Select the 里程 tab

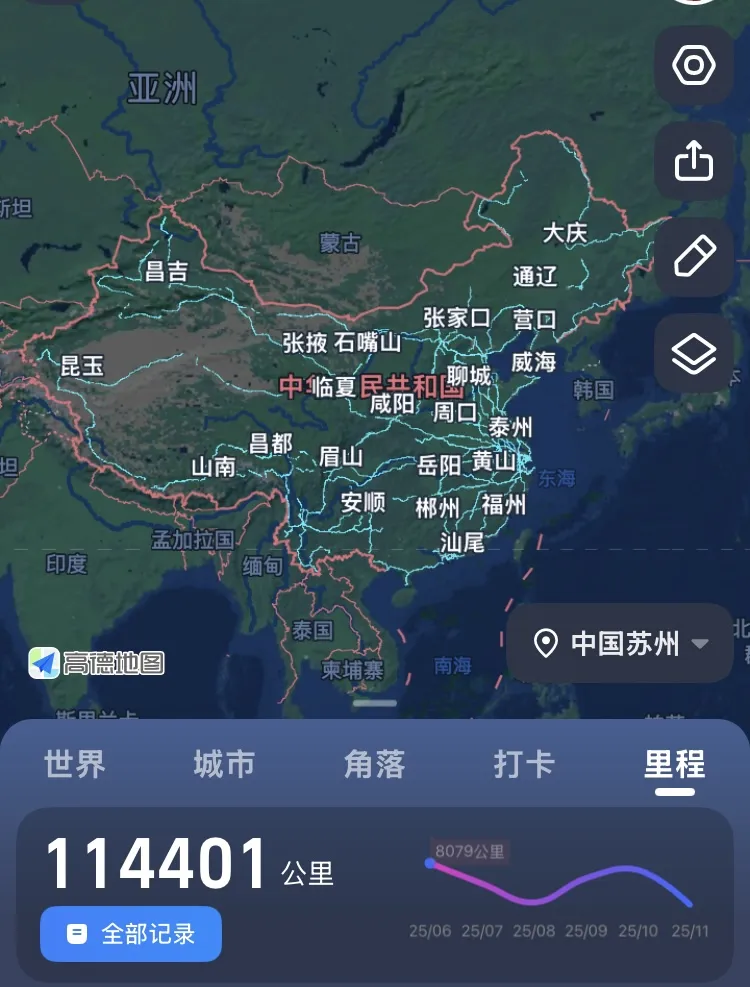coord(674,765)
